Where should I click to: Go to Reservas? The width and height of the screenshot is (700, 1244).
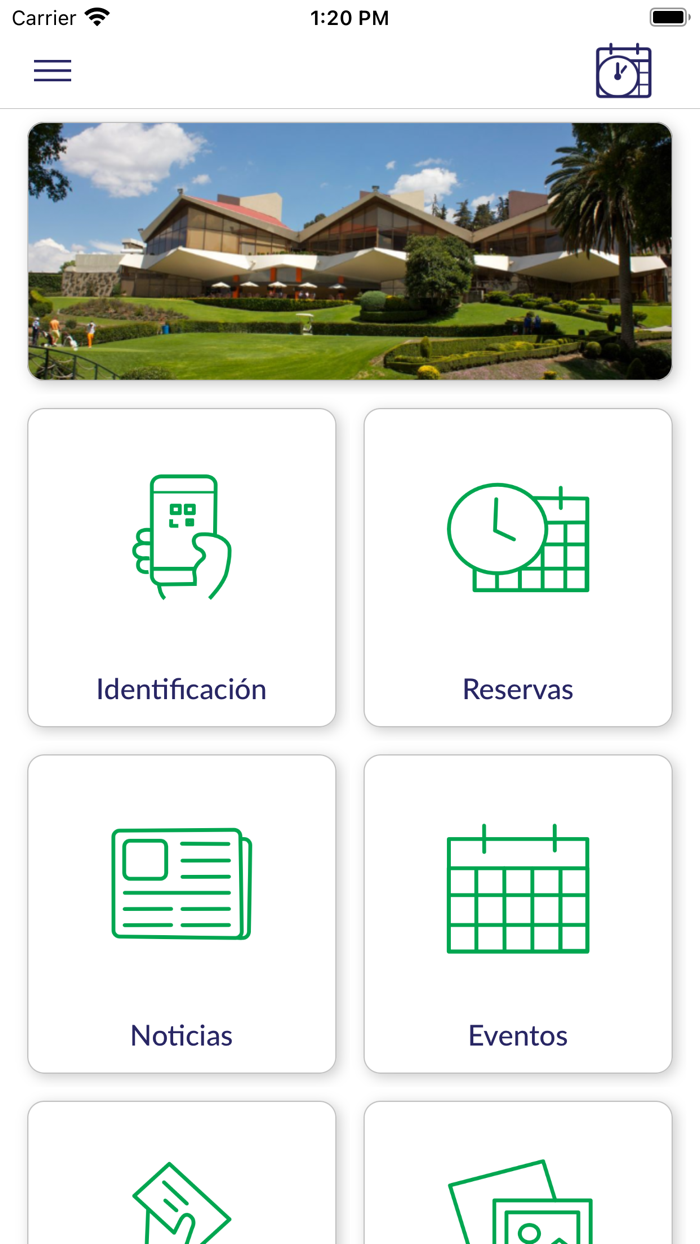point(518,567)
